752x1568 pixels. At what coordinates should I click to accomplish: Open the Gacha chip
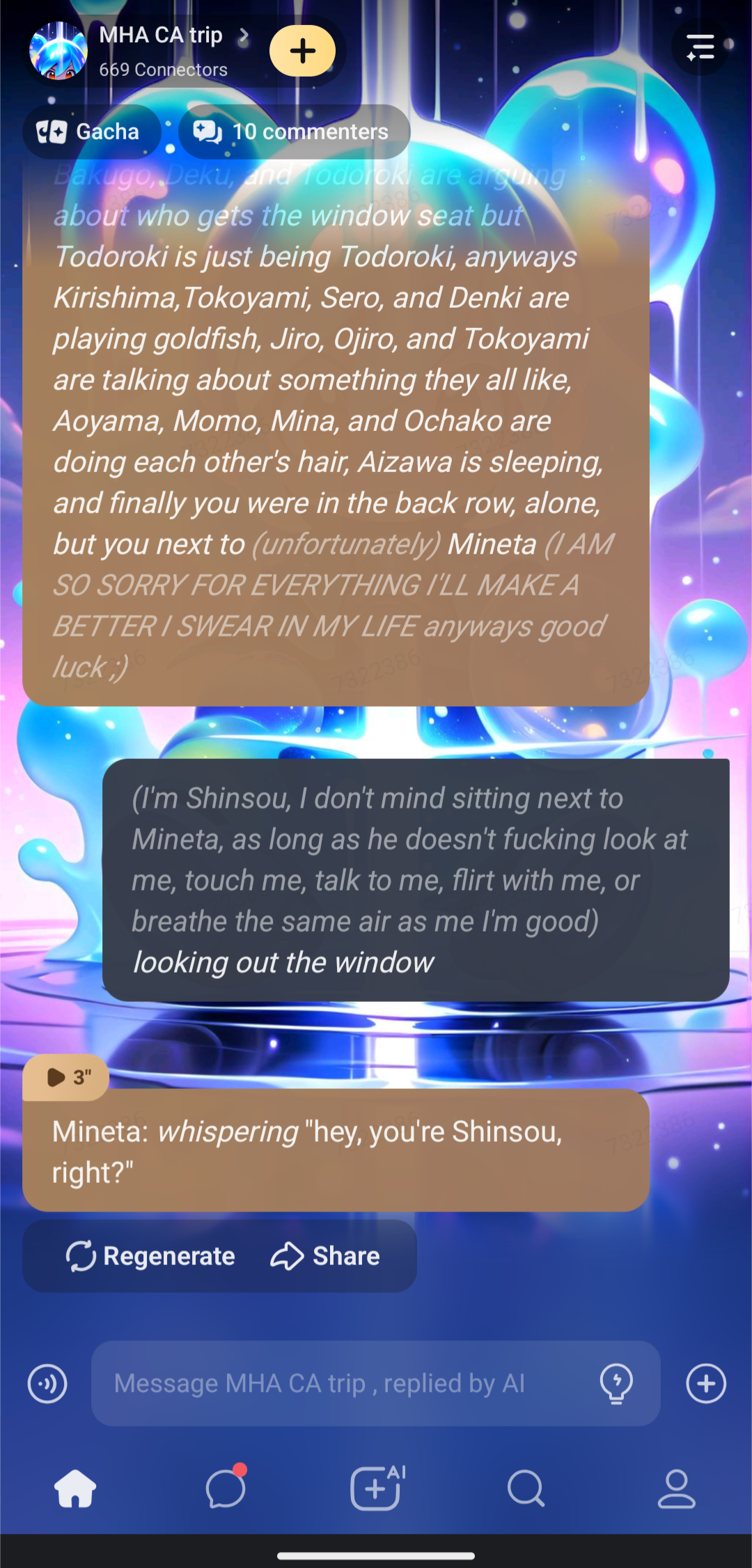pyautogui.click(x=91, y=132)
